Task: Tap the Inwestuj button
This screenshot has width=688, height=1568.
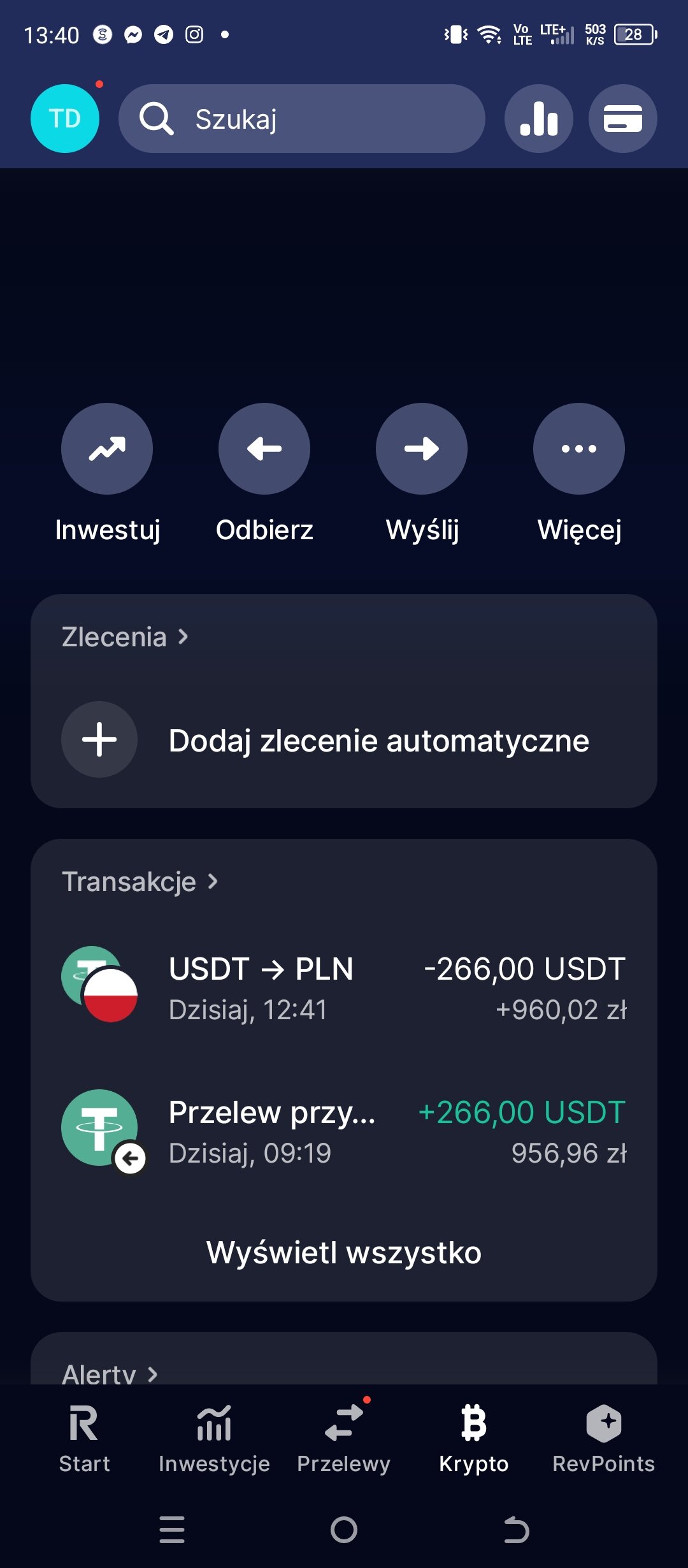Action: tap(107, 449)
